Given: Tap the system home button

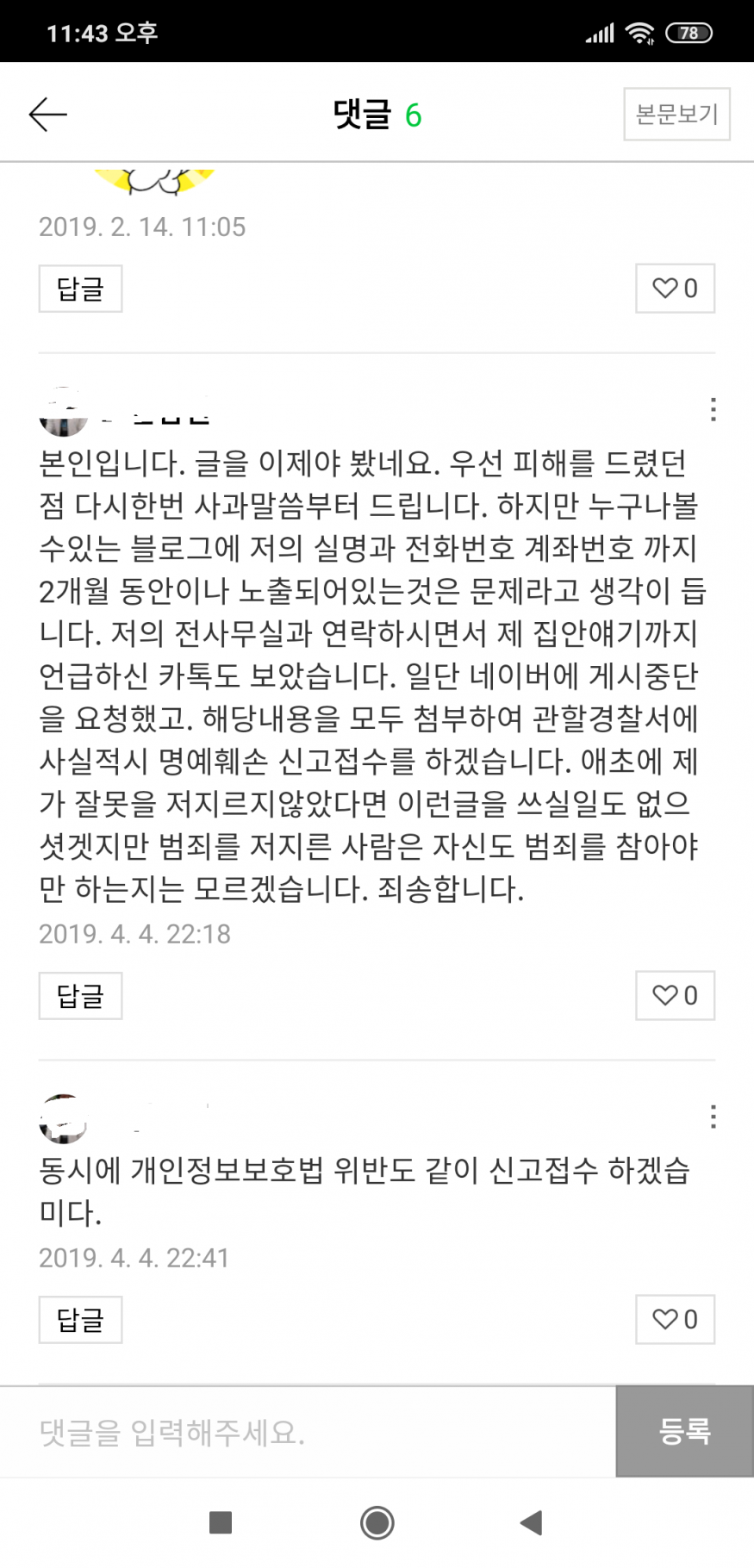Looking at the screenshot, I should [x=377, y=1522].
